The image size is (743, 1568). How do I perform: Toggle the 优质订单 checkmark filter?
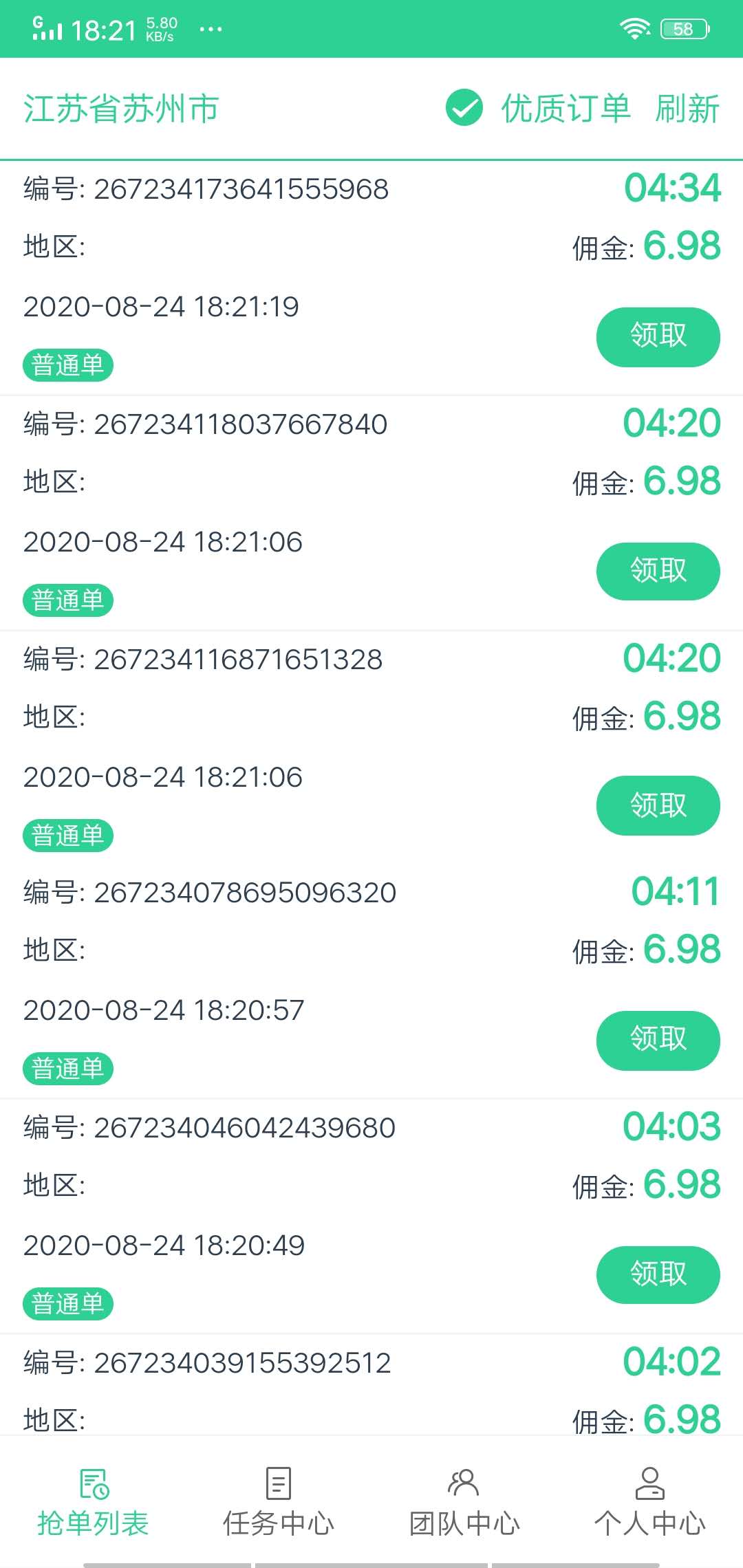click(464, 109)
